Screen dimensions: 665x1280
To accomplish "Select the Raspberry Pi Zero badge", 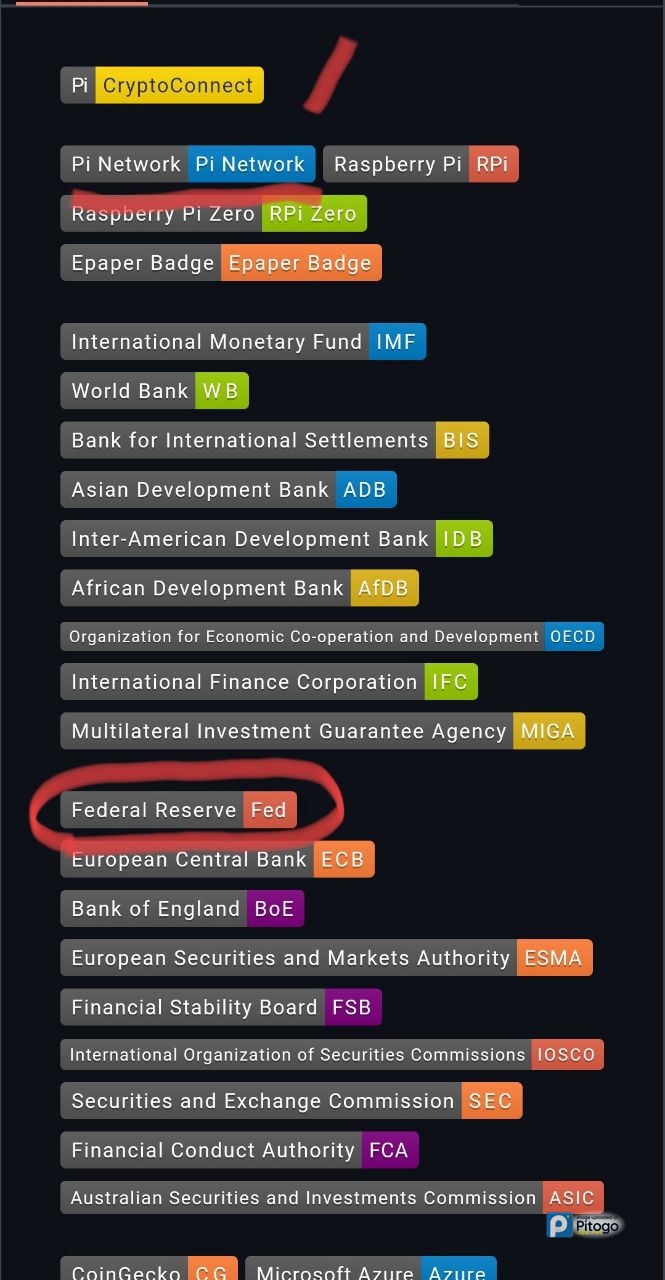I will tap(214, 213).
